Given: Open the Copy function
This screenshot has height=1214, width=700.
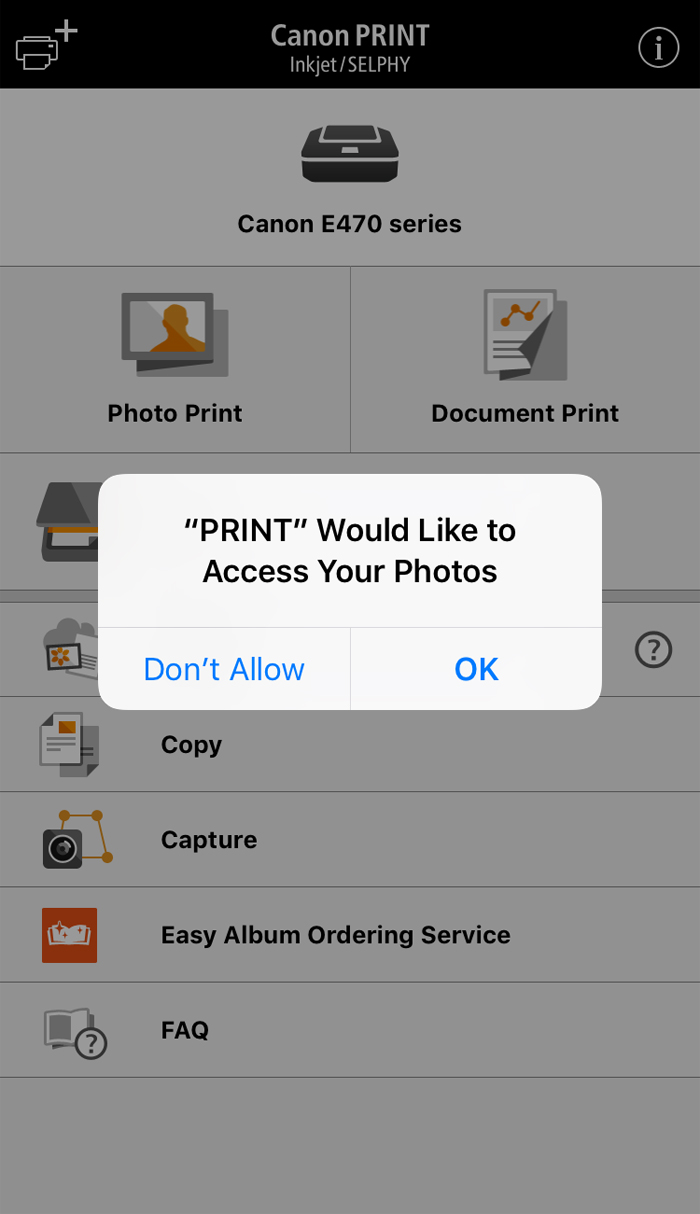Looking at the screenshot, I should 191,745.
